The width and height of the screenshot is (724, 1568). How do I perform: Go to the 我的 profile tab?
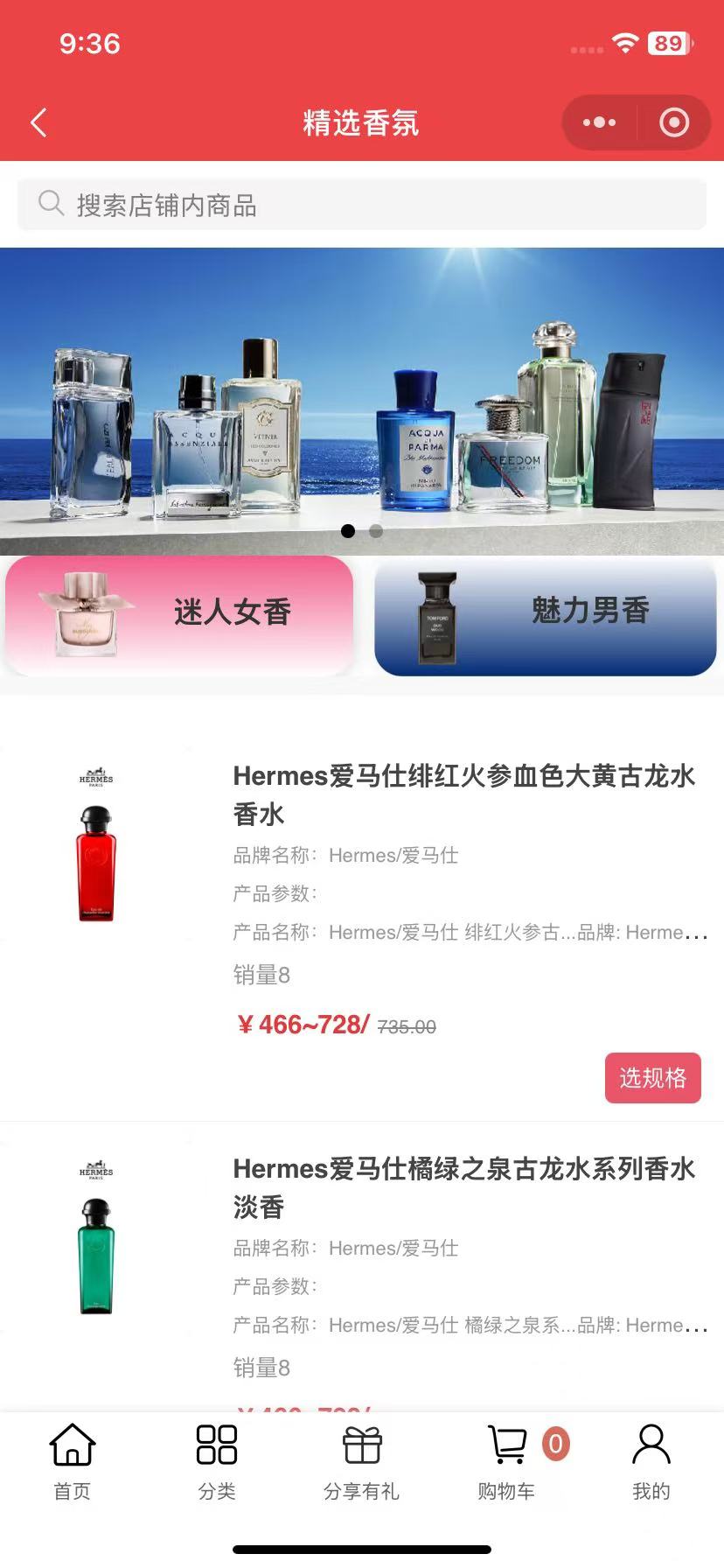tap(651, 1462)
